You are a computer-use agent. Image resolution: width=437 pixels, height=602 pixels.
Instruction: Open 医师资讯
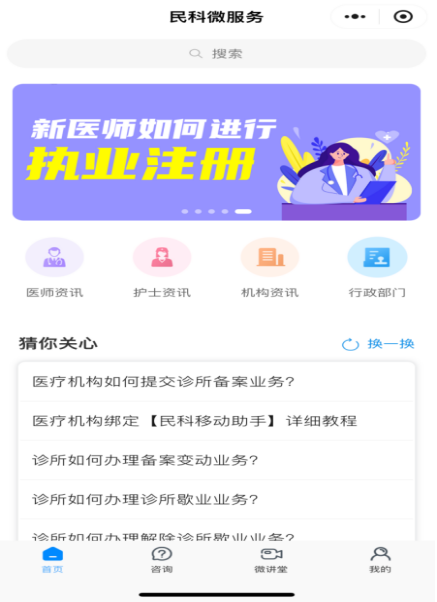tap(55, 268)
